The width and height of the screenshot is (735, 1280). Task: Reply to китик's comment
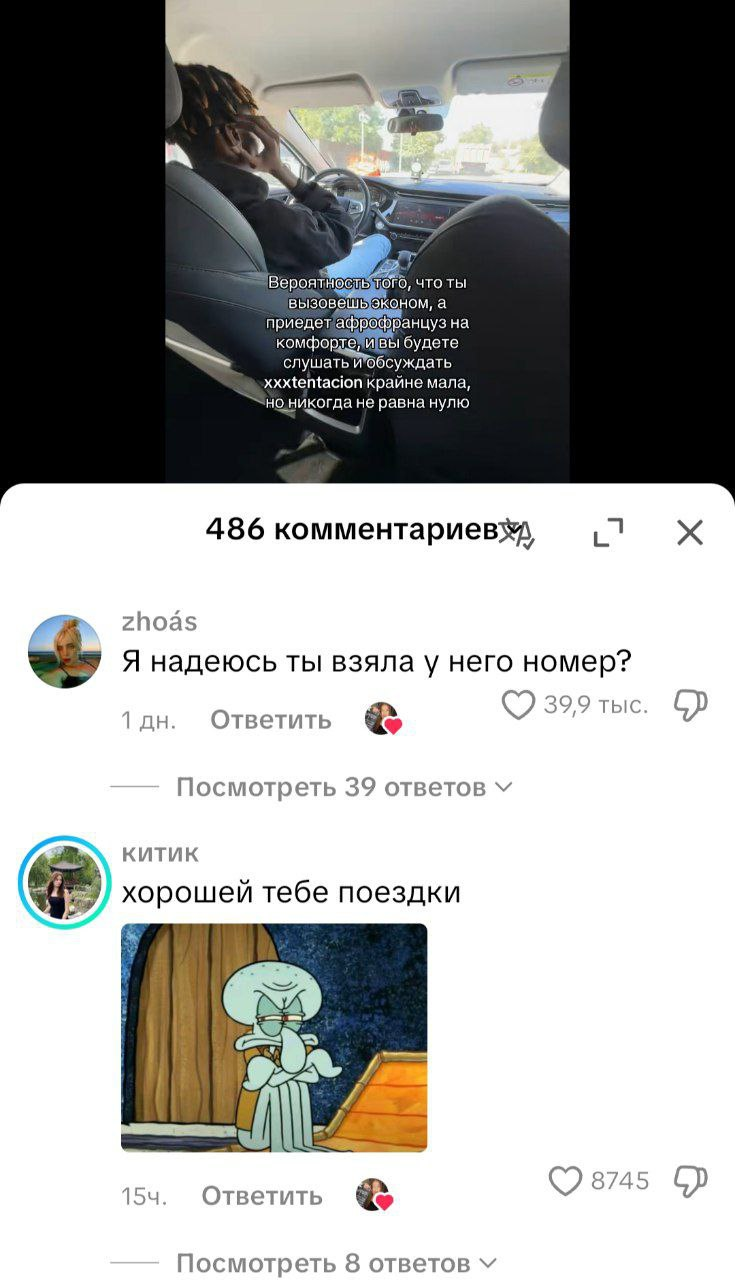pos(262,1196)
